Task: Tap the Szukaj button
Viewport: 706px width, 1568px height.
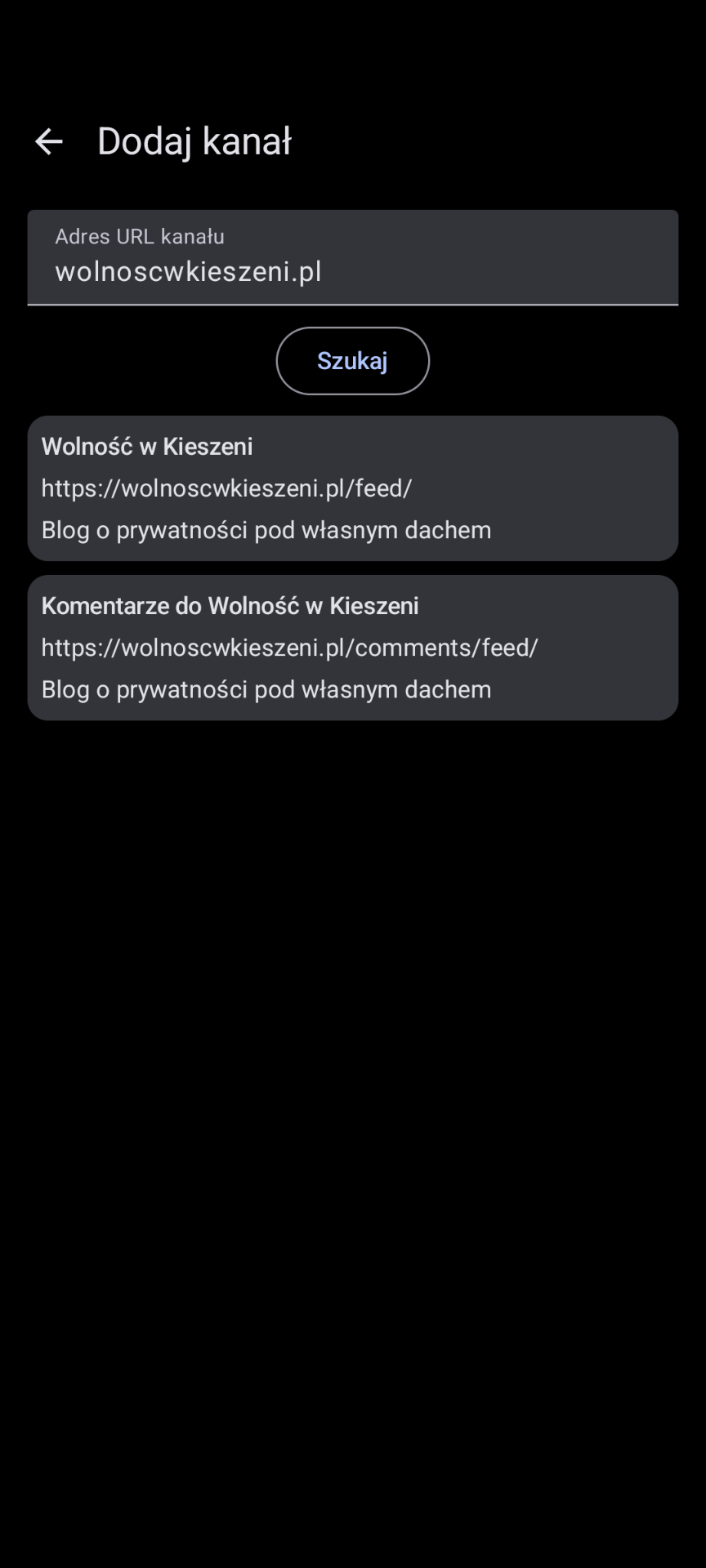Action: pyautogui.click(x=352, y=361)
